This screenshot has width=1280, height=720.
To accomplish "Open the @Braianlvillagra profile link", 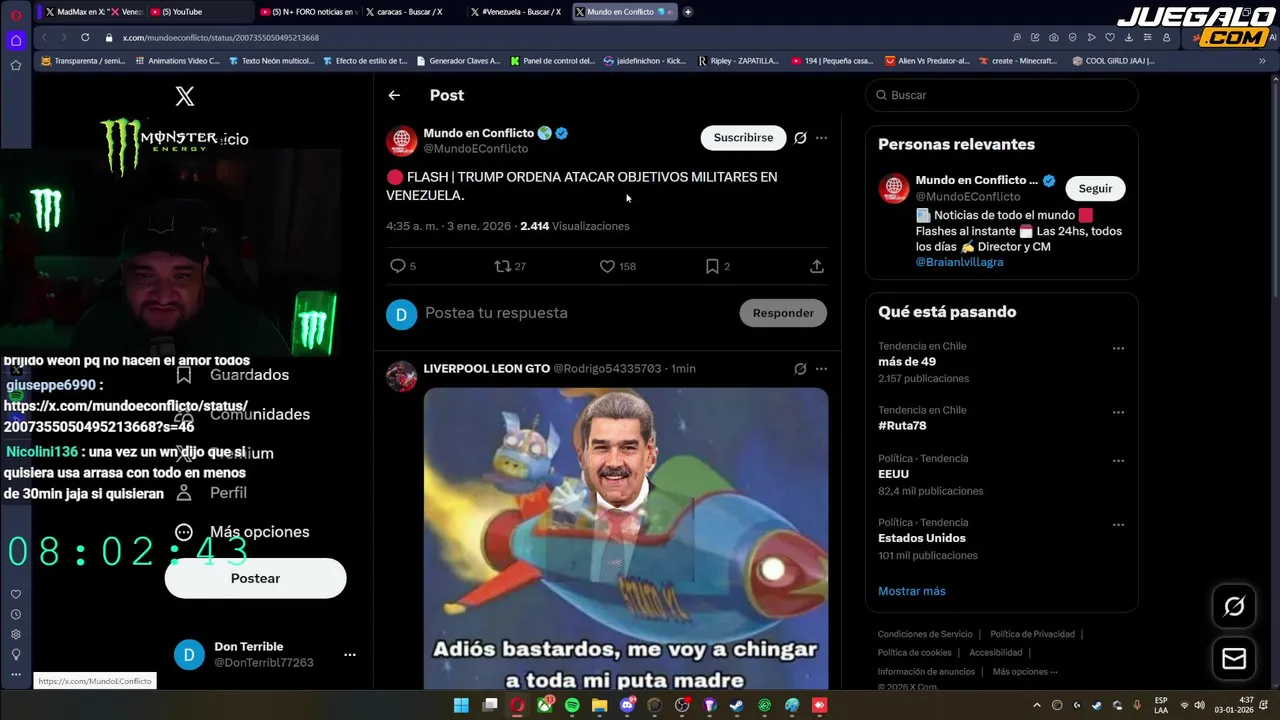I will (959, 262).
